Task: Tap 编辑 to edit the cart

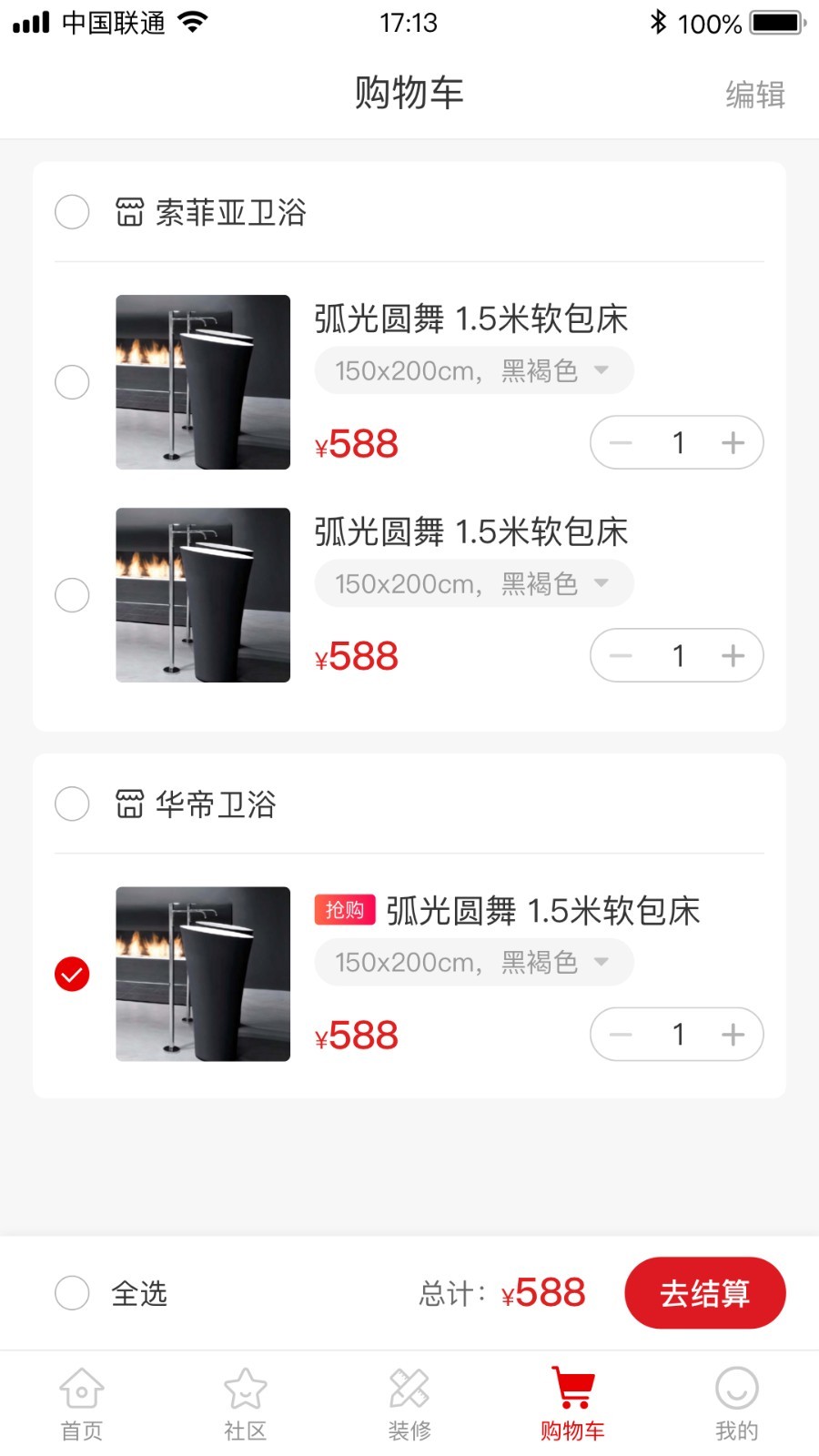Action: pos(755,95)
